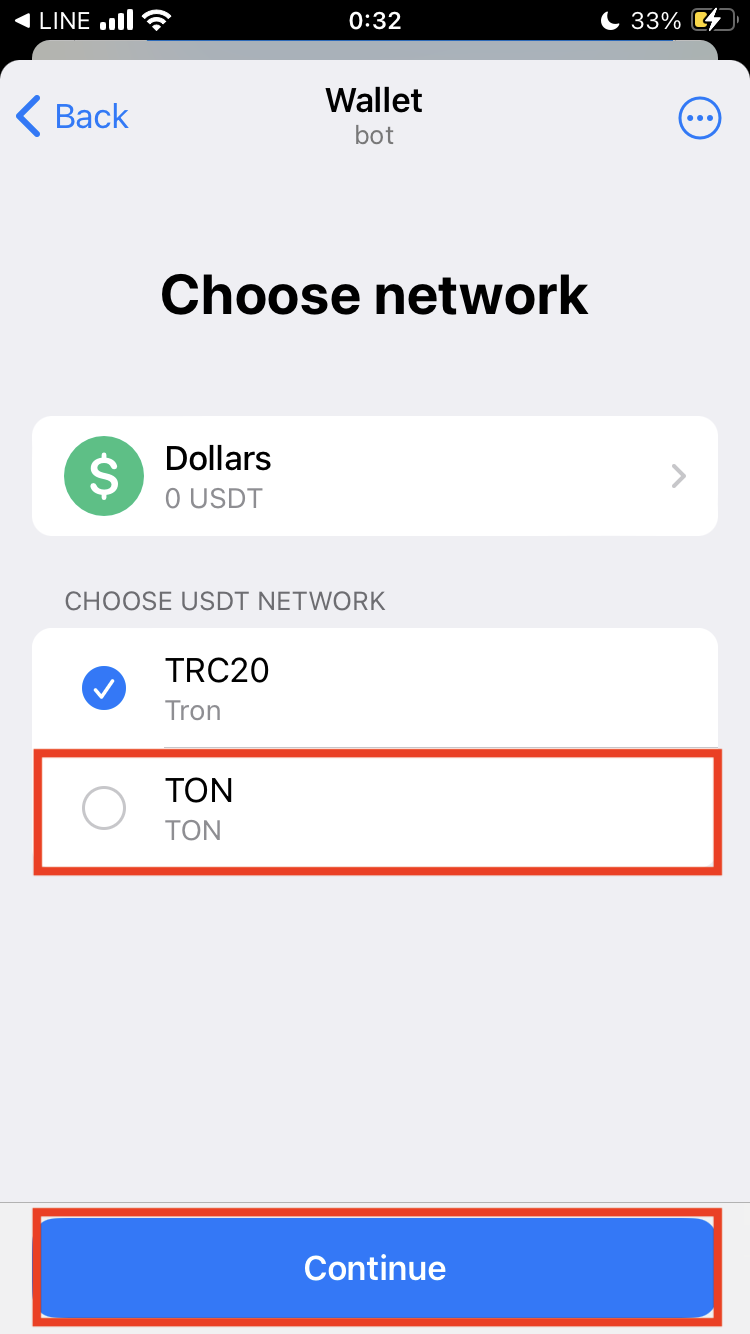The width and height of the screenshot is (750, 1334).
Task: Select the TRC20 network radio button
Action: tap(104, 688)
